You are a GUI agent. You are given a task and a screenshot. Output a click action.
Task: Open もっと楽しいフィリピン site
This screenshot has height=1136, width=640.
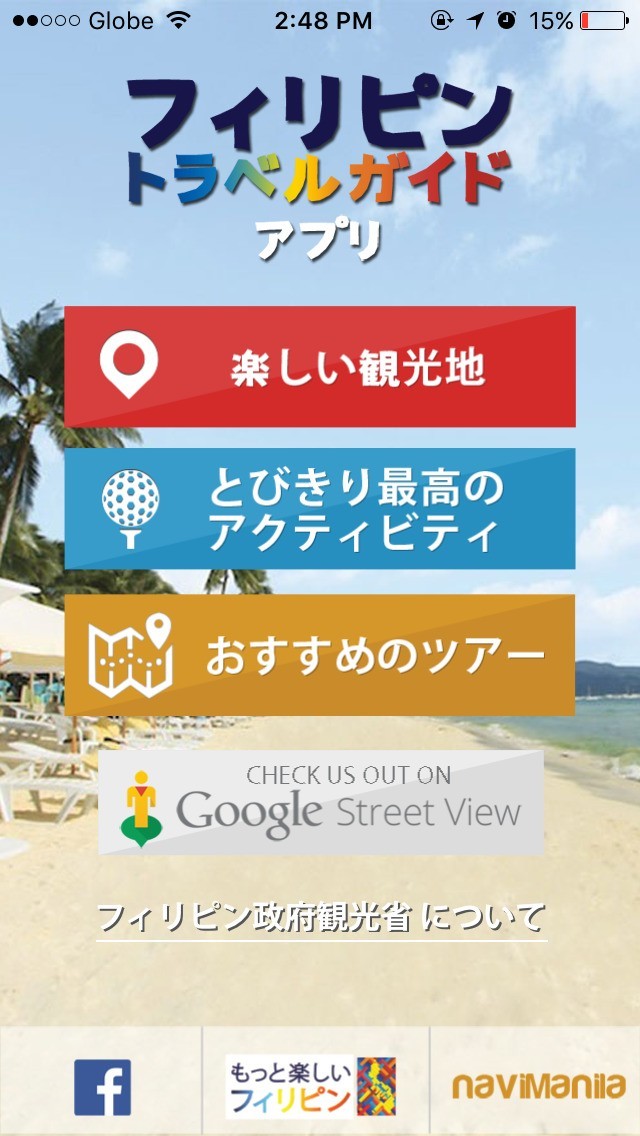(311, 1086)
